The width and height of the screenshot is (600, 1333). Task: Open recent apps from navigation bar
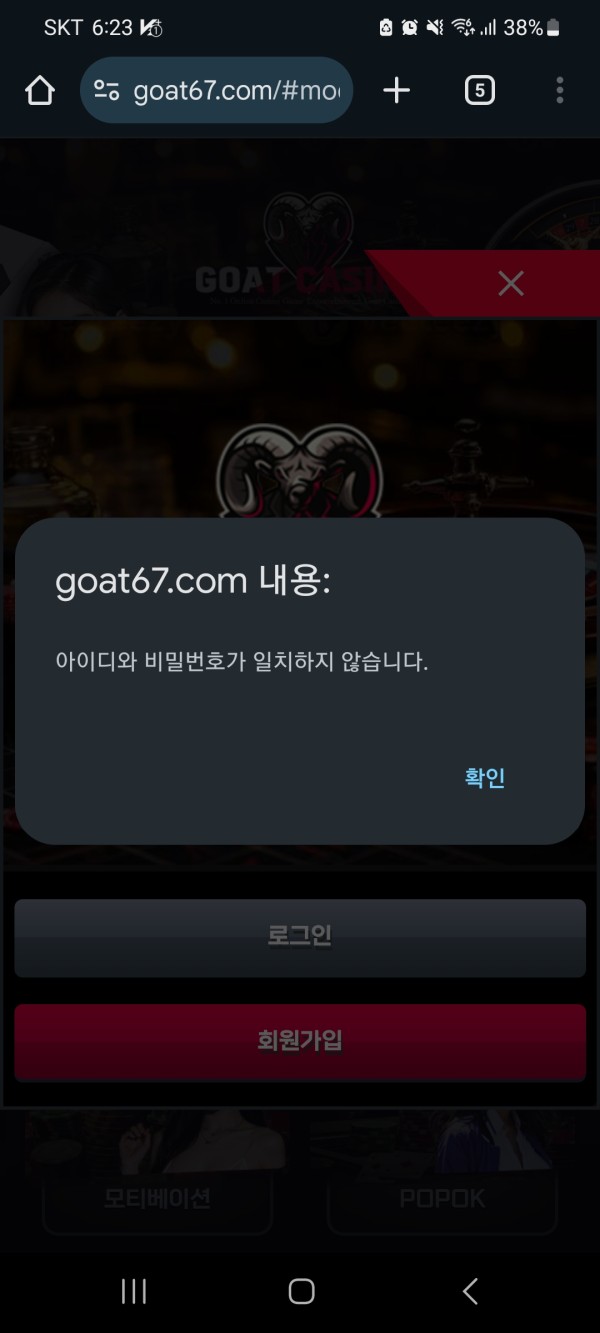134,1291
